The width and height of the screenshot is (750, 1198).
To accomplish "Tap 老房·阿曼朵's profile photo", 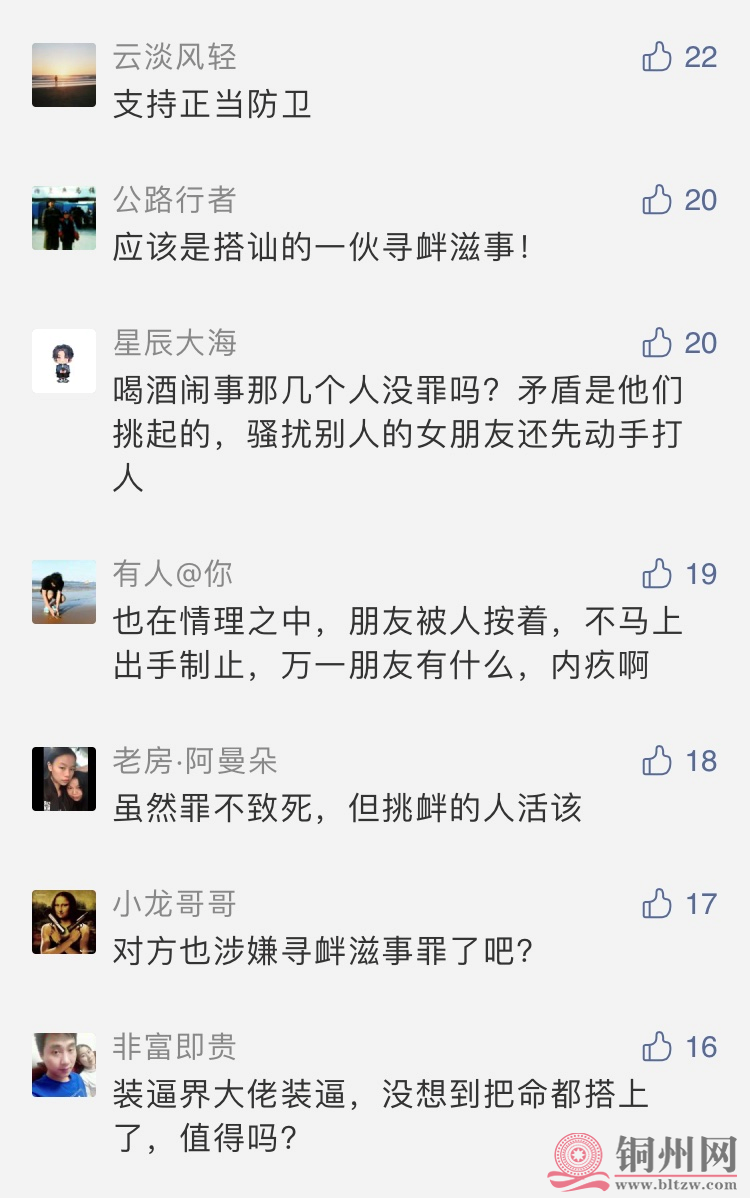I will (64, 779).
